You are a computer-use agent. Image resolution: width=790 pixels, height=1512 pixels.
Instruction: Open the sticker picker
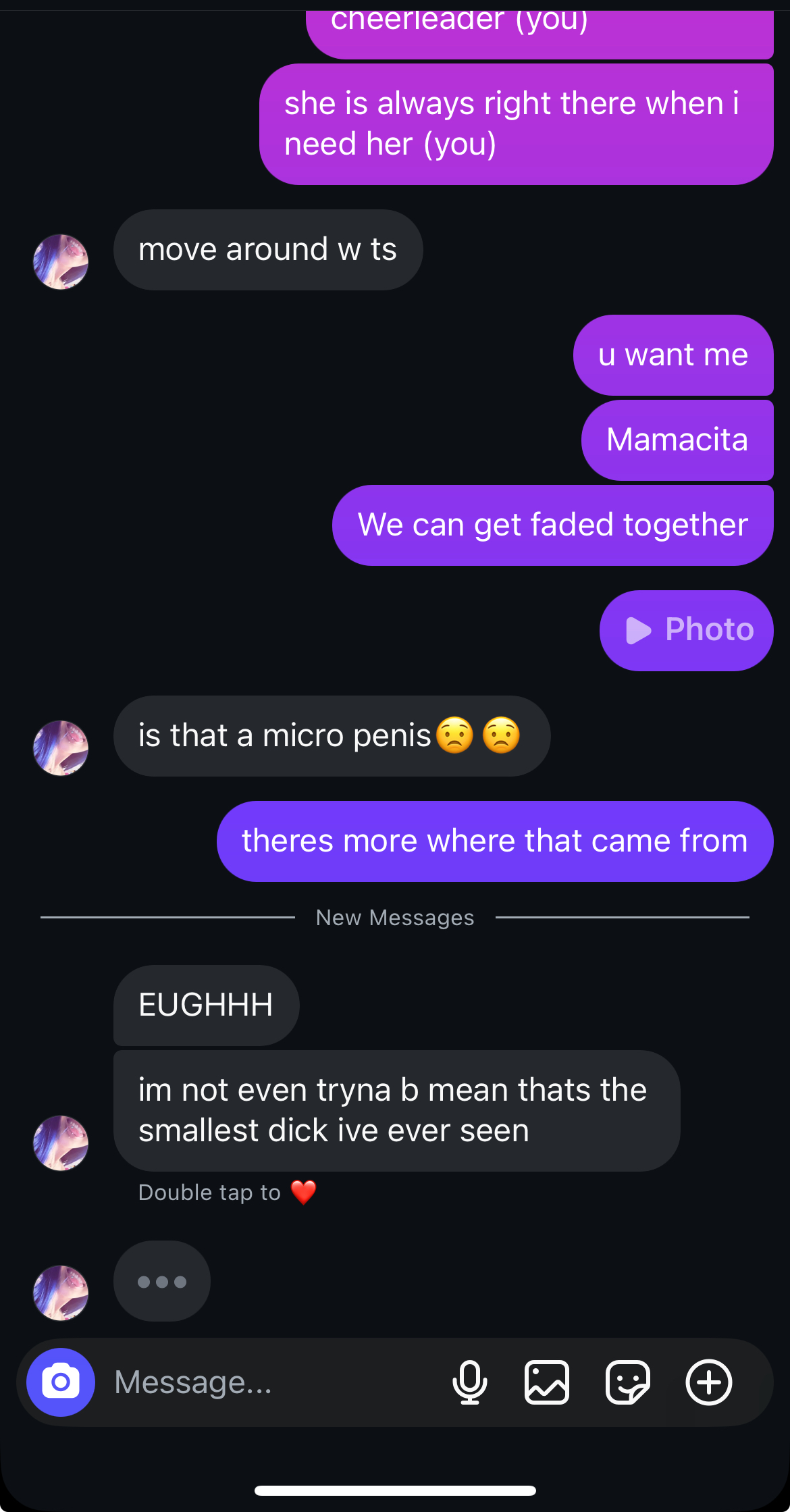click(x=627, y=1382)
